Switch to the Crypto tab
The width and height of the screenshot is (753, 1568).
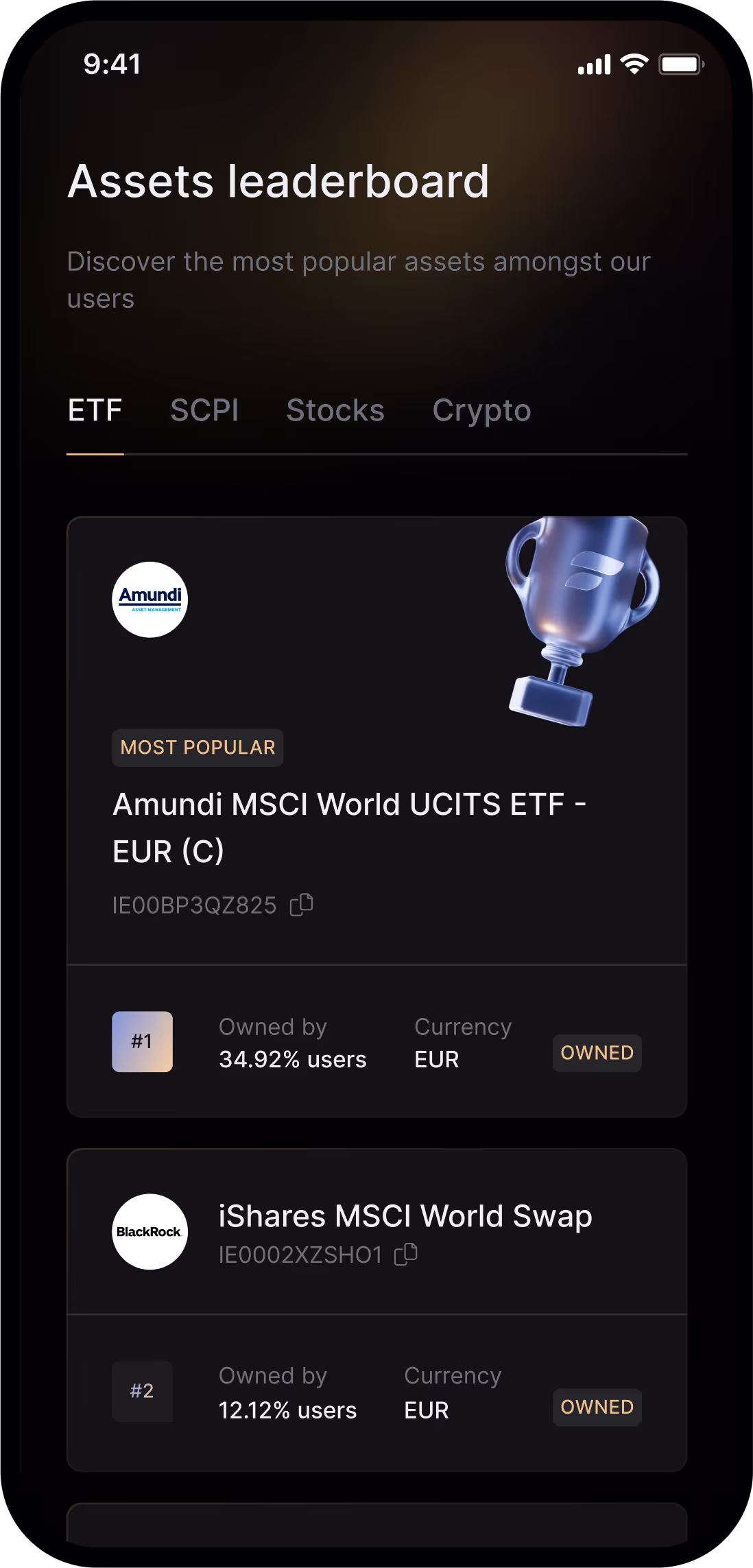(481, 411)
